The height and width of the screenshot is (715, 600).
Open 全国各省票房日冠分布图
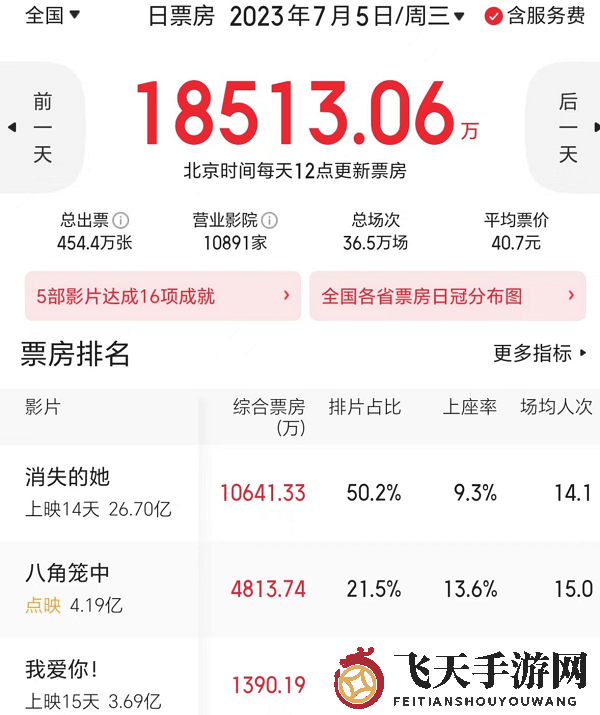point(447,296)
